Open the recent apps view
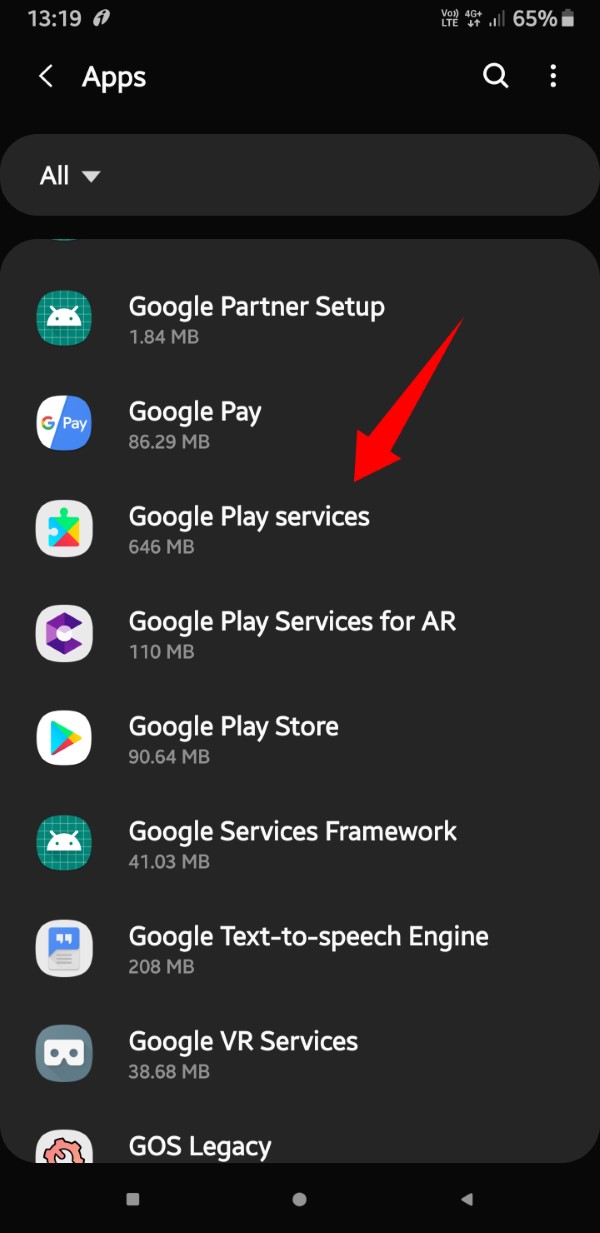The height and width of the screenshot is (1233, 600). pyautogui.click(x=133, y=1199)
